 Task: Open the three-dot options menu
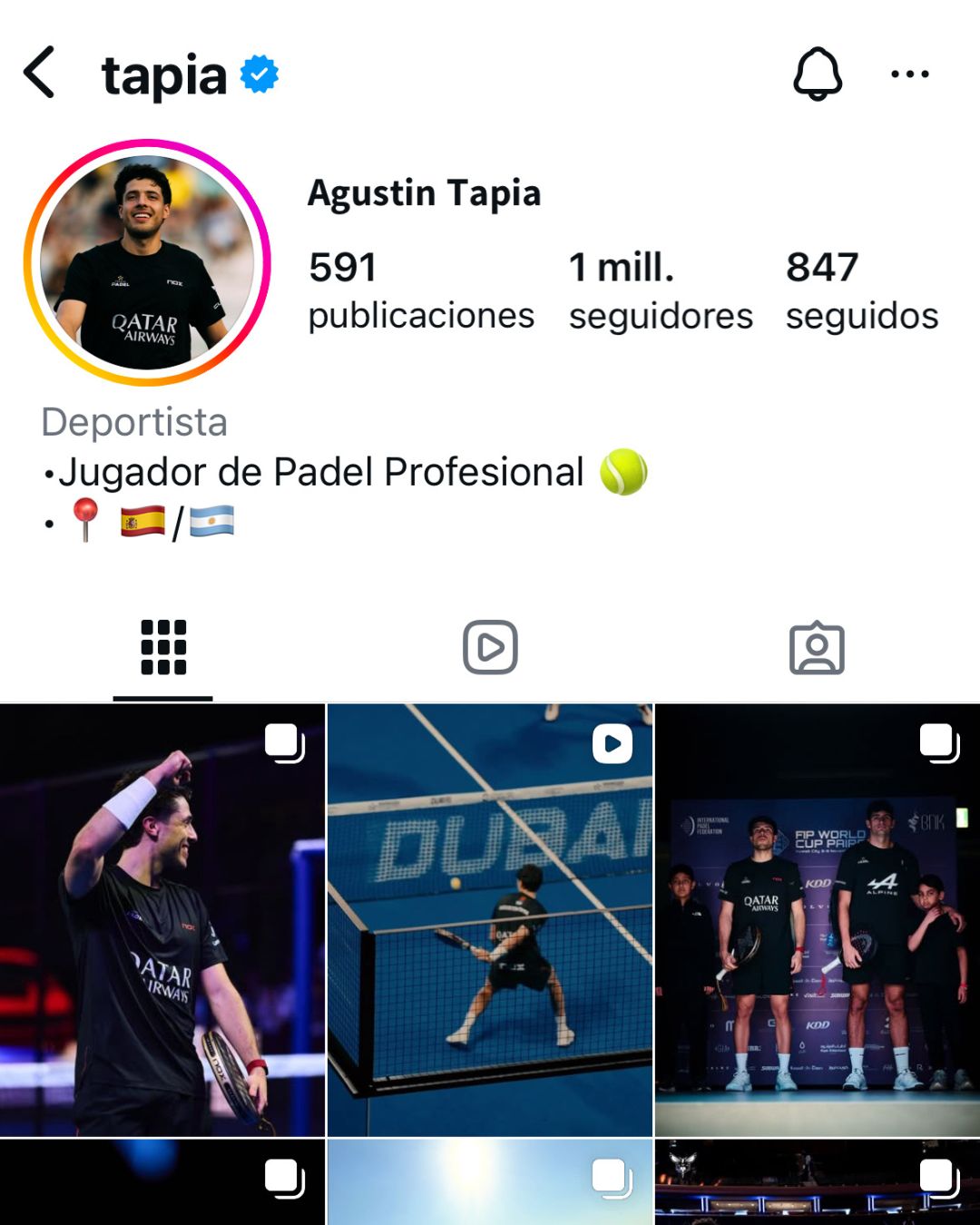click(x=909, y=74)
